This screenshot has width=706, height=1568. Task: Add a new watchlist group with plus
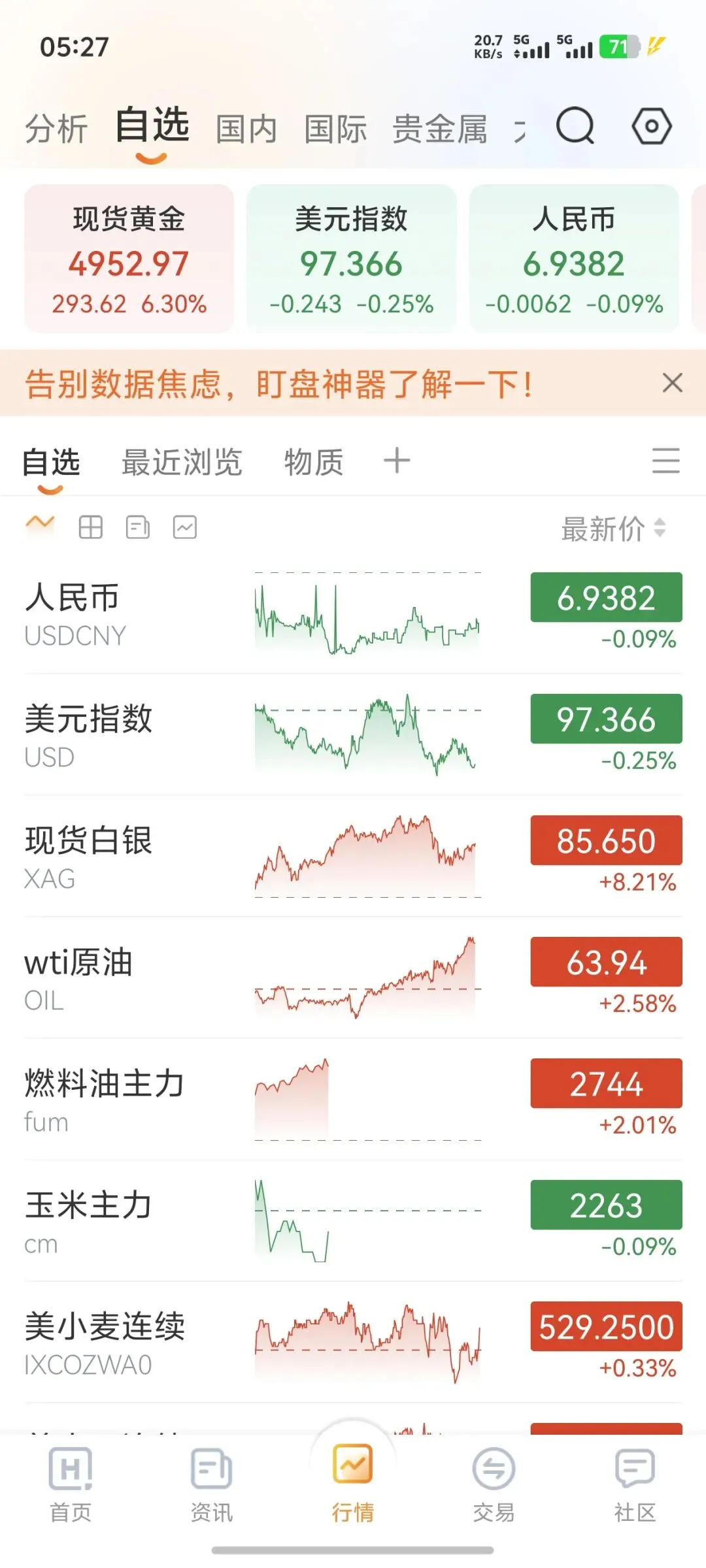[x=396, y=461]
